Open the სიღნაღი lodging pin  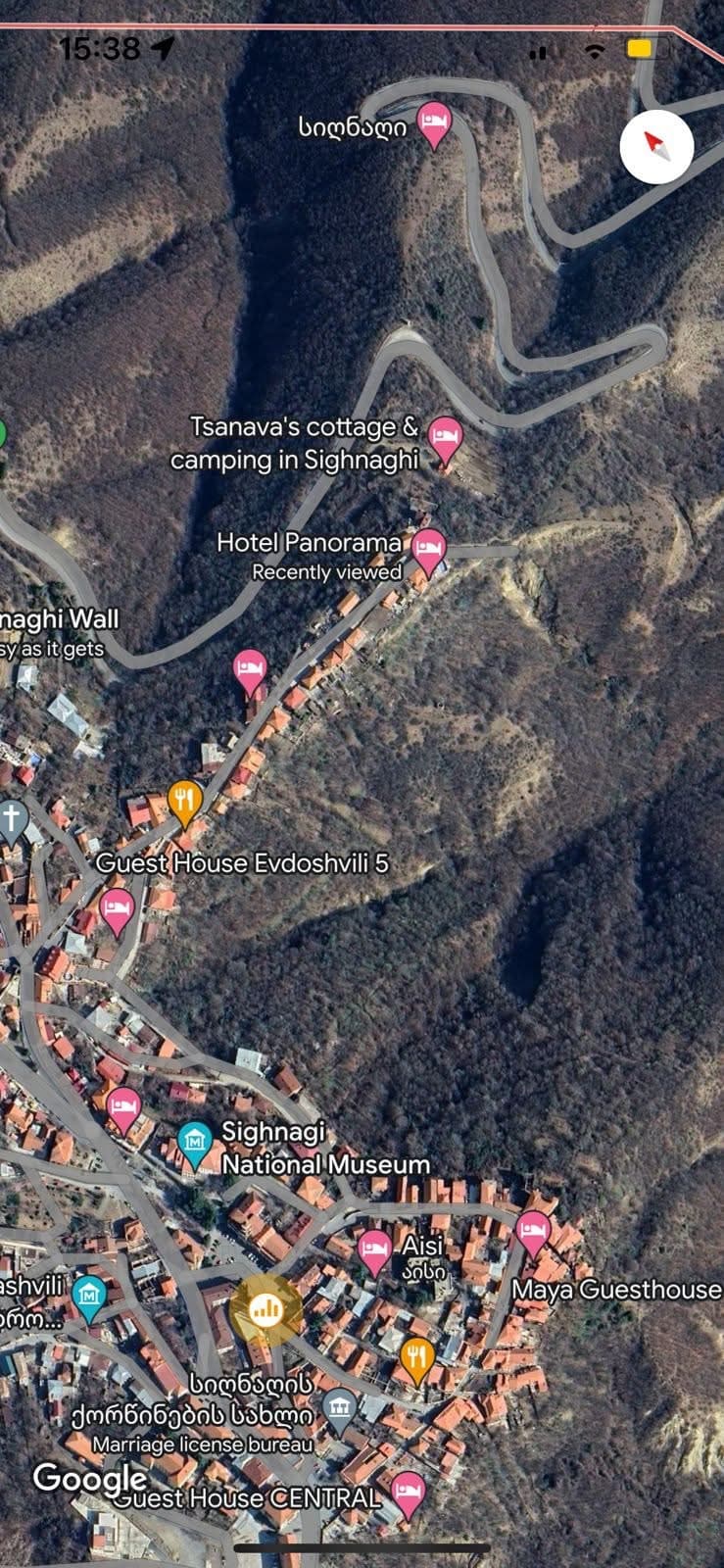[434, 121]
